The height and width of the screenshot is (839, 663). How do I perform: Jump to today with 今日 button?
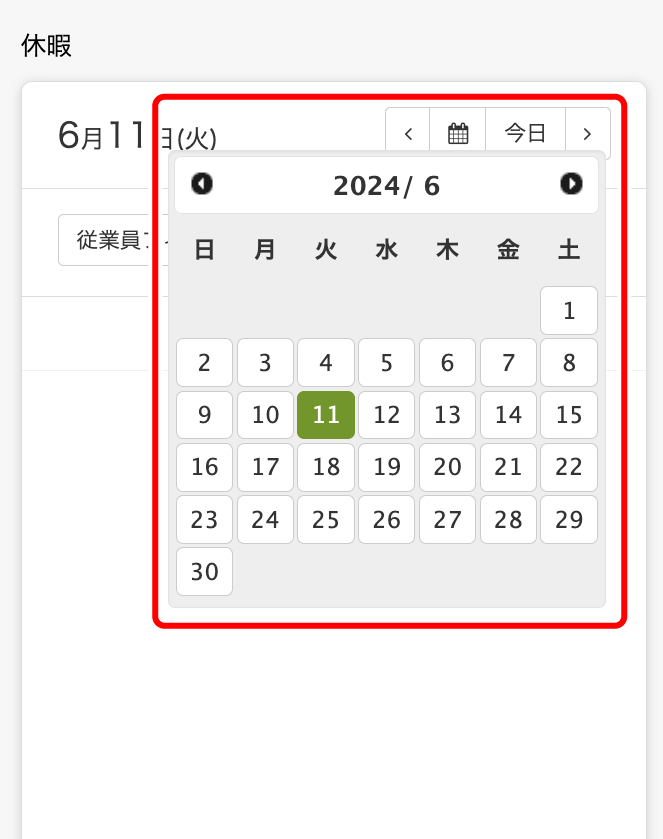525,133
